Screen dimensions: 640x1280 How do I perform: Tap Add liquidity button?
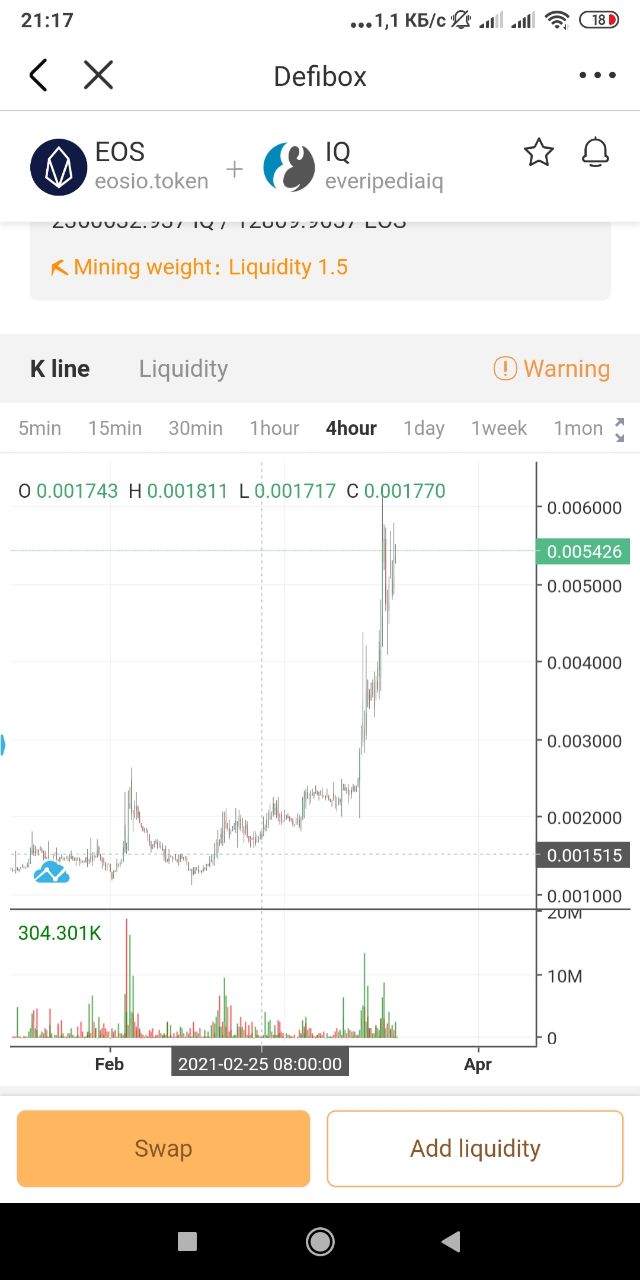click(x=475, y=1149)
